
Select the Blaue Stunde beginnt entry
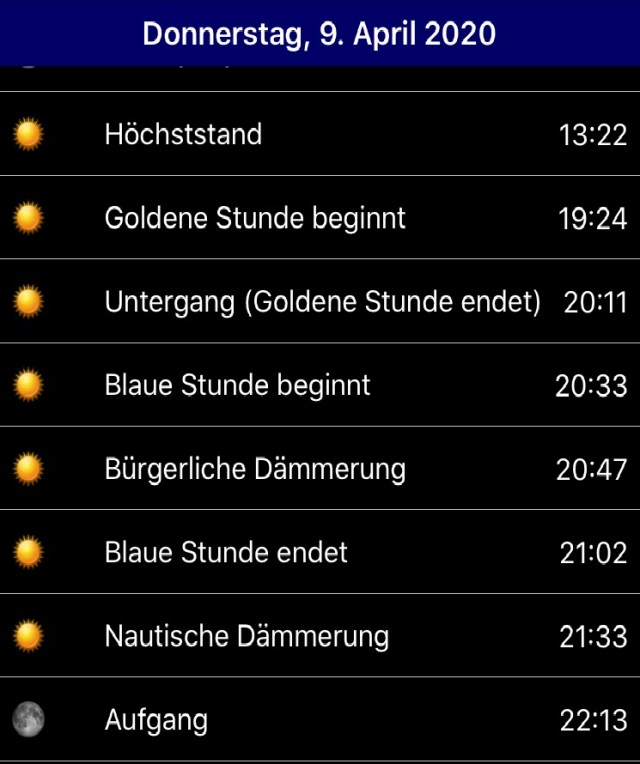[x=320, y=385]
